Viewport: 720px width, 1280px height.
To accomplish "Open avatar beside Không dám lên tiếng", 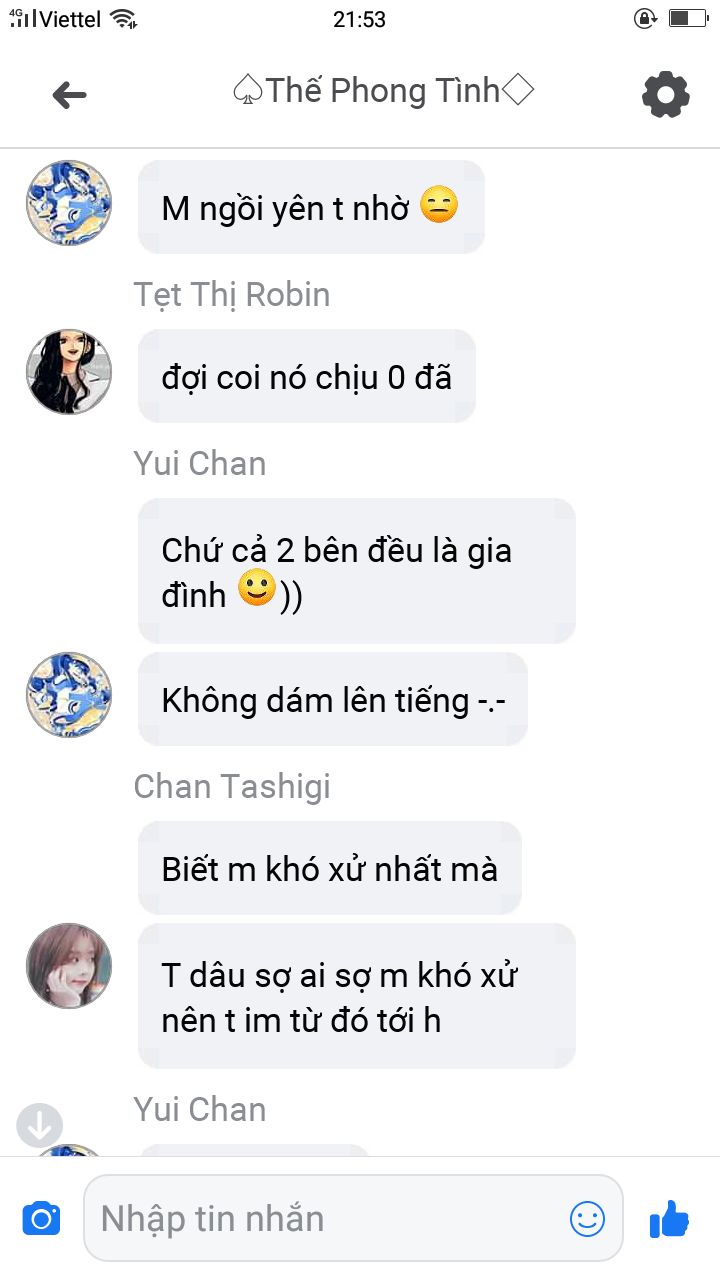I will point(68,695).
